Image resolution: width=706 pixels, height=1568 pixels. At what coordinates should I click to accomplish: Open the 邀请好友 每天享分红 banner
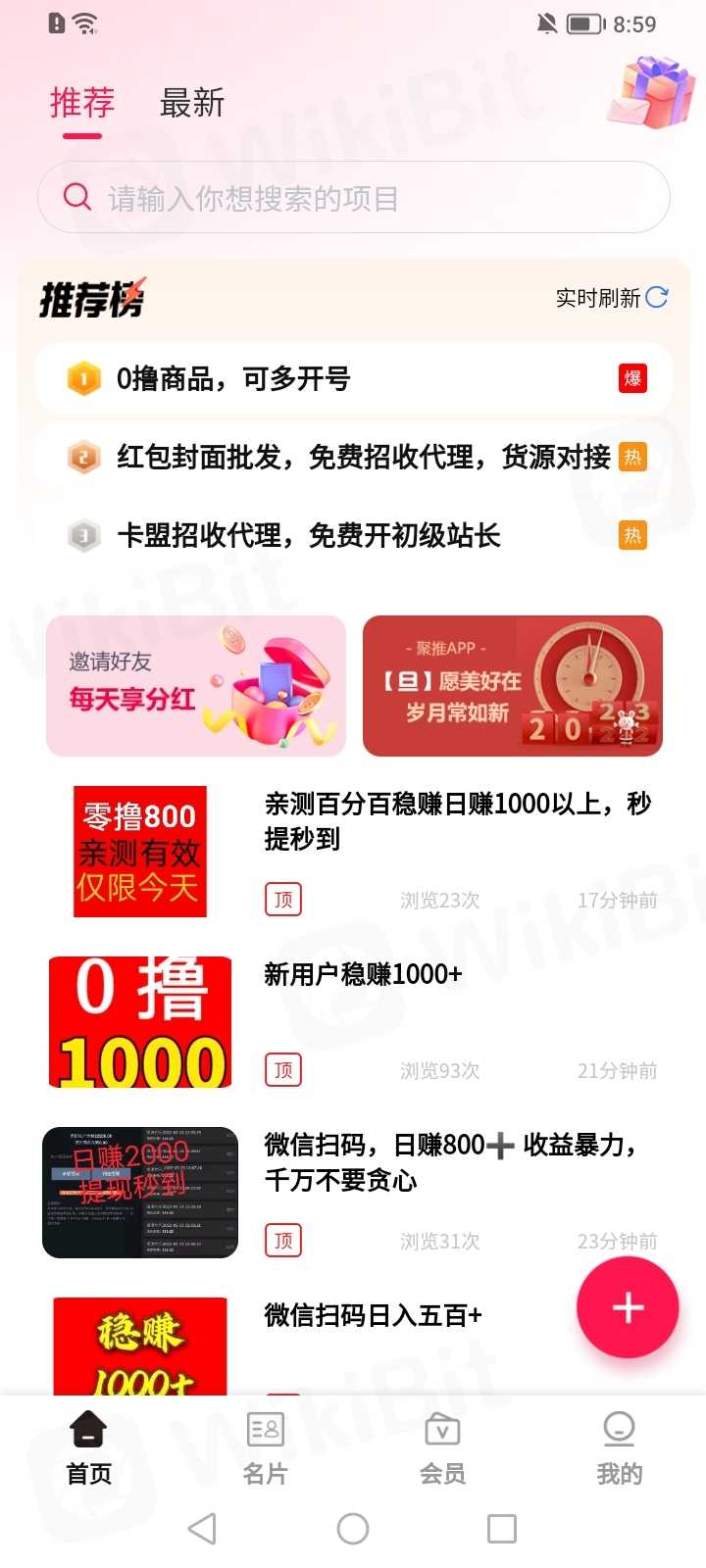[x=196, y=686]
